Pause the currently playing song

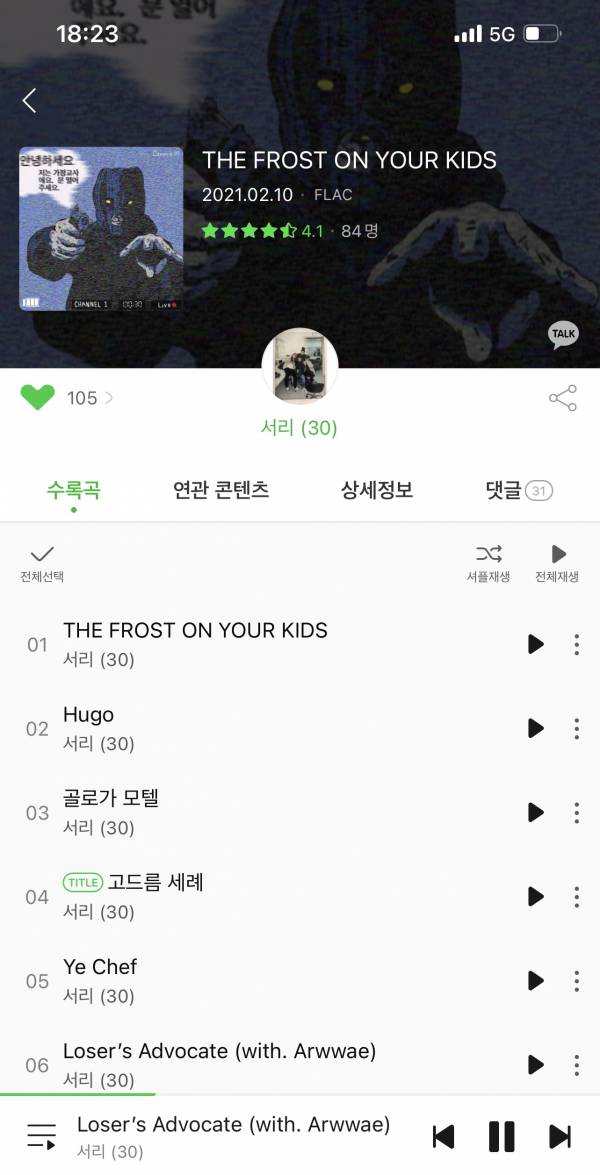(x=501, y=1136)
